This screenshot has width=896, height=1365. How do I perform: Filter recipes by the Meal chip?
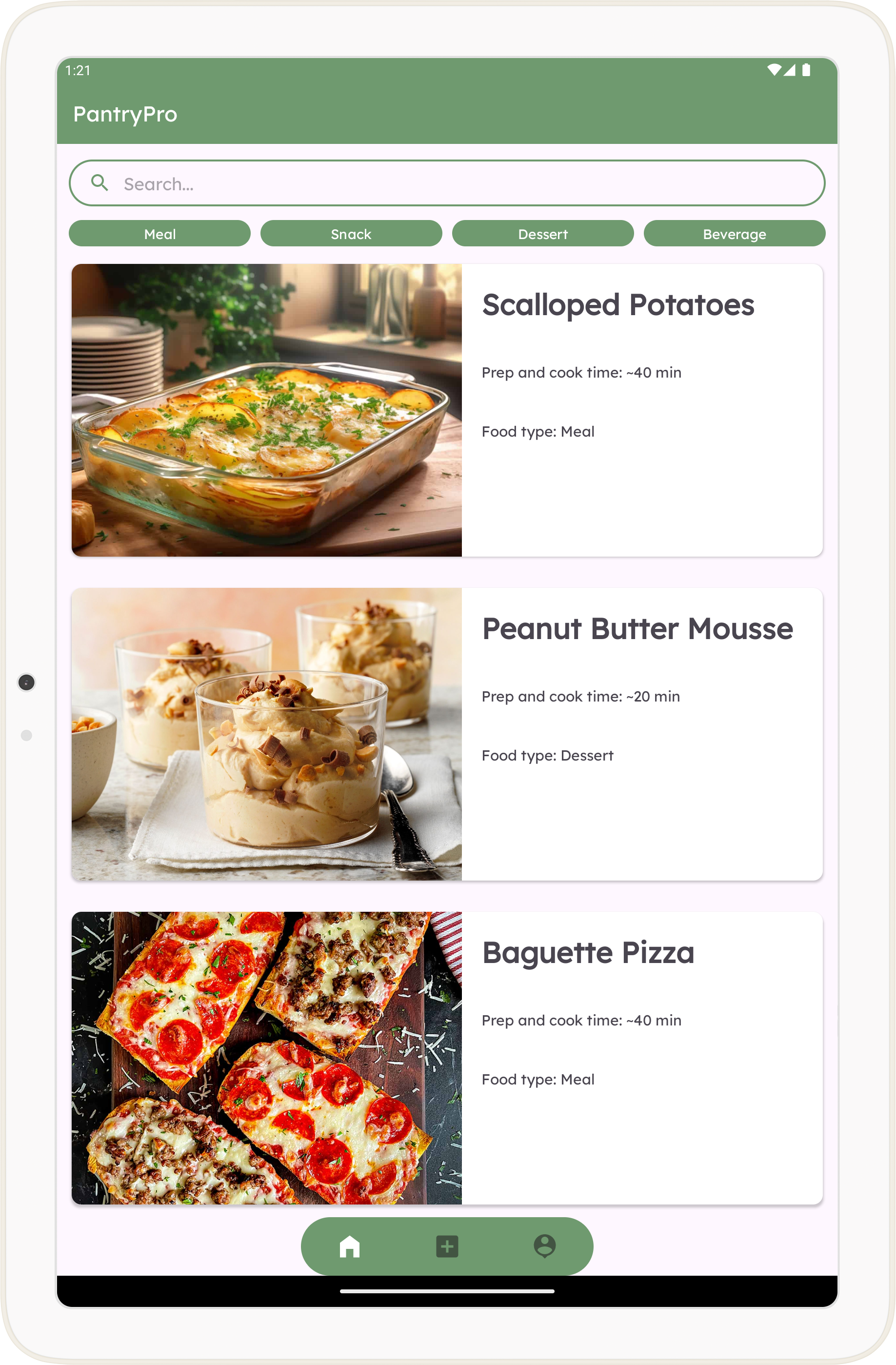click(159, 233)
